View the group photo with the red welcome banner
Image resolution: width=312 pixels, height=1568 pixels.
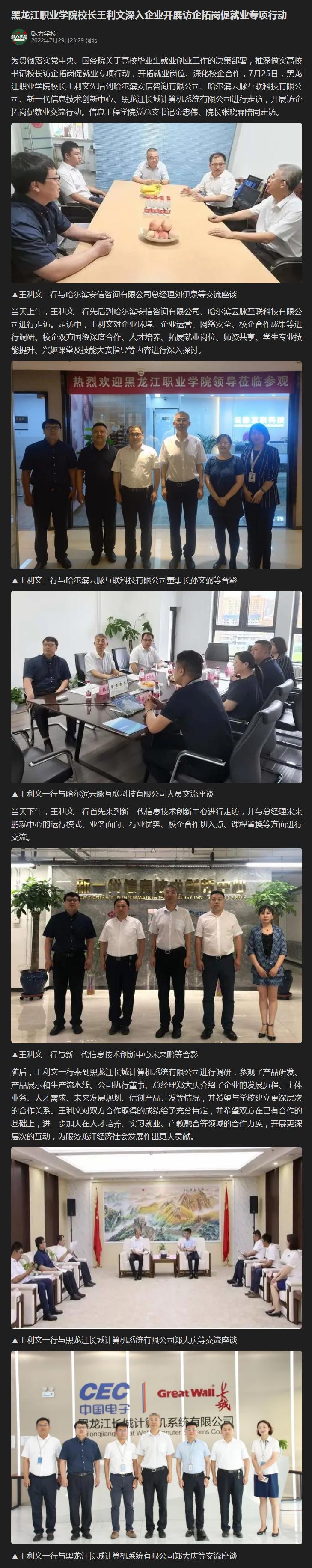click(156, 466)
